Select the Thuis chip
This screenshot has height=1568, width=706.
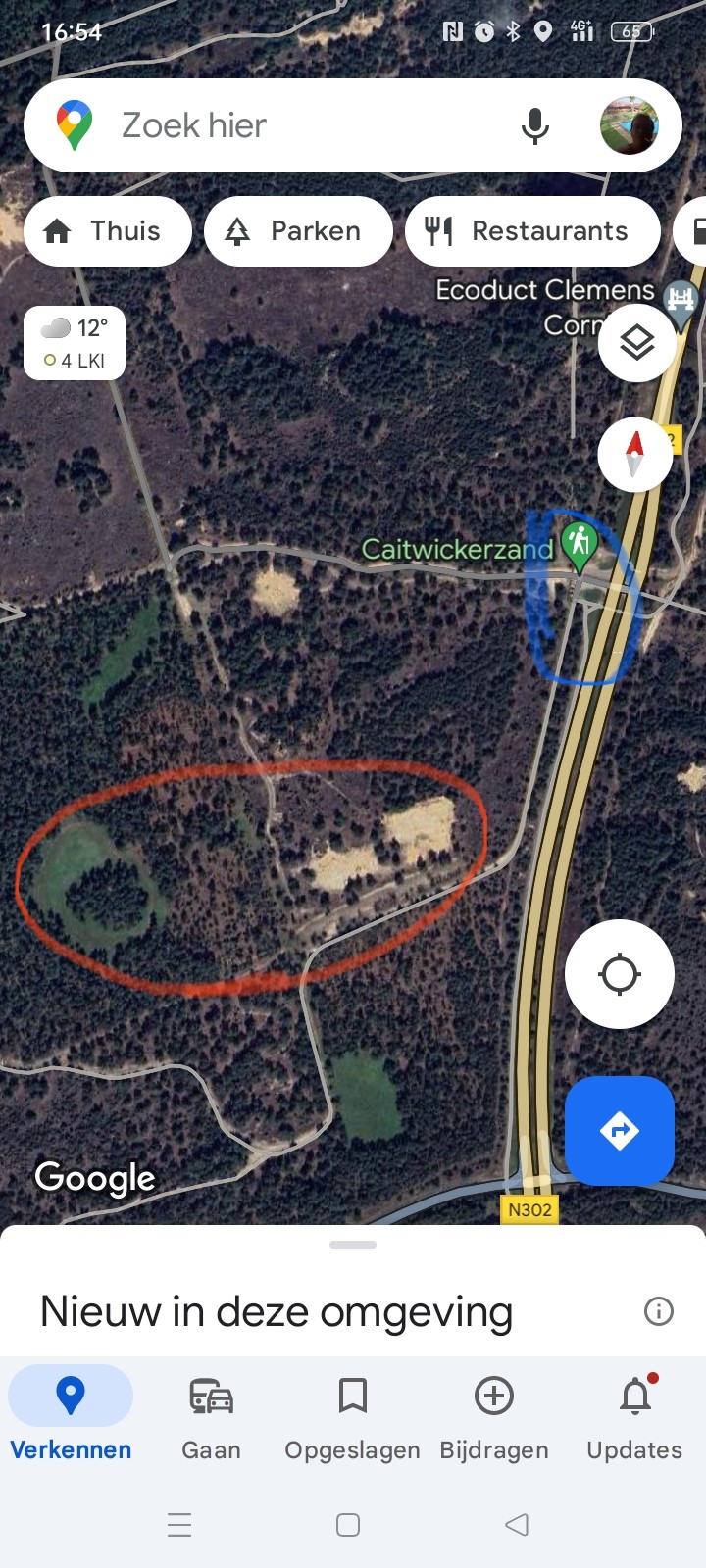tap(107, 231)
